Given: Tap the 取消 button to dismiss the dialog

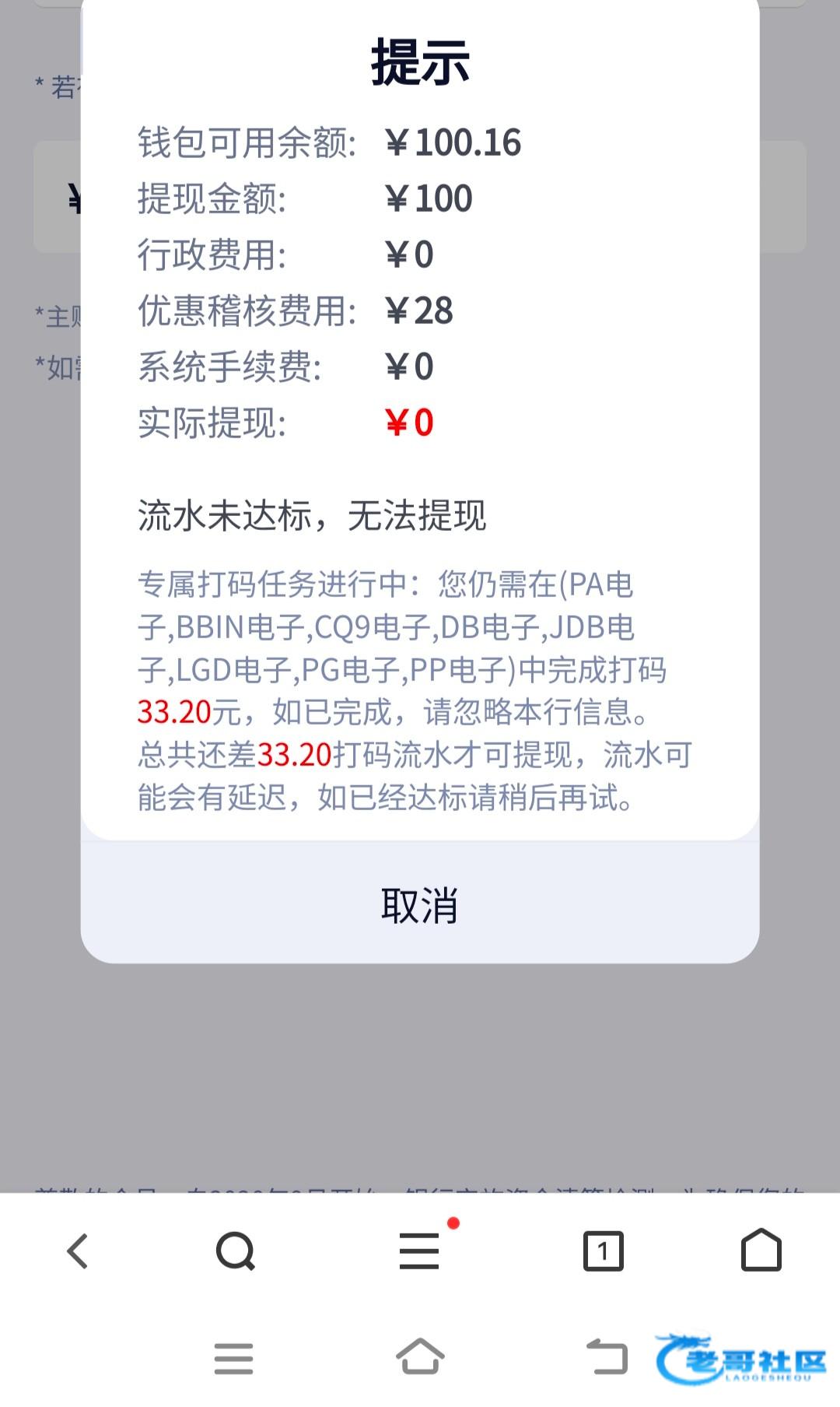Looking at the screenshot, I should [x=419, y=905].
